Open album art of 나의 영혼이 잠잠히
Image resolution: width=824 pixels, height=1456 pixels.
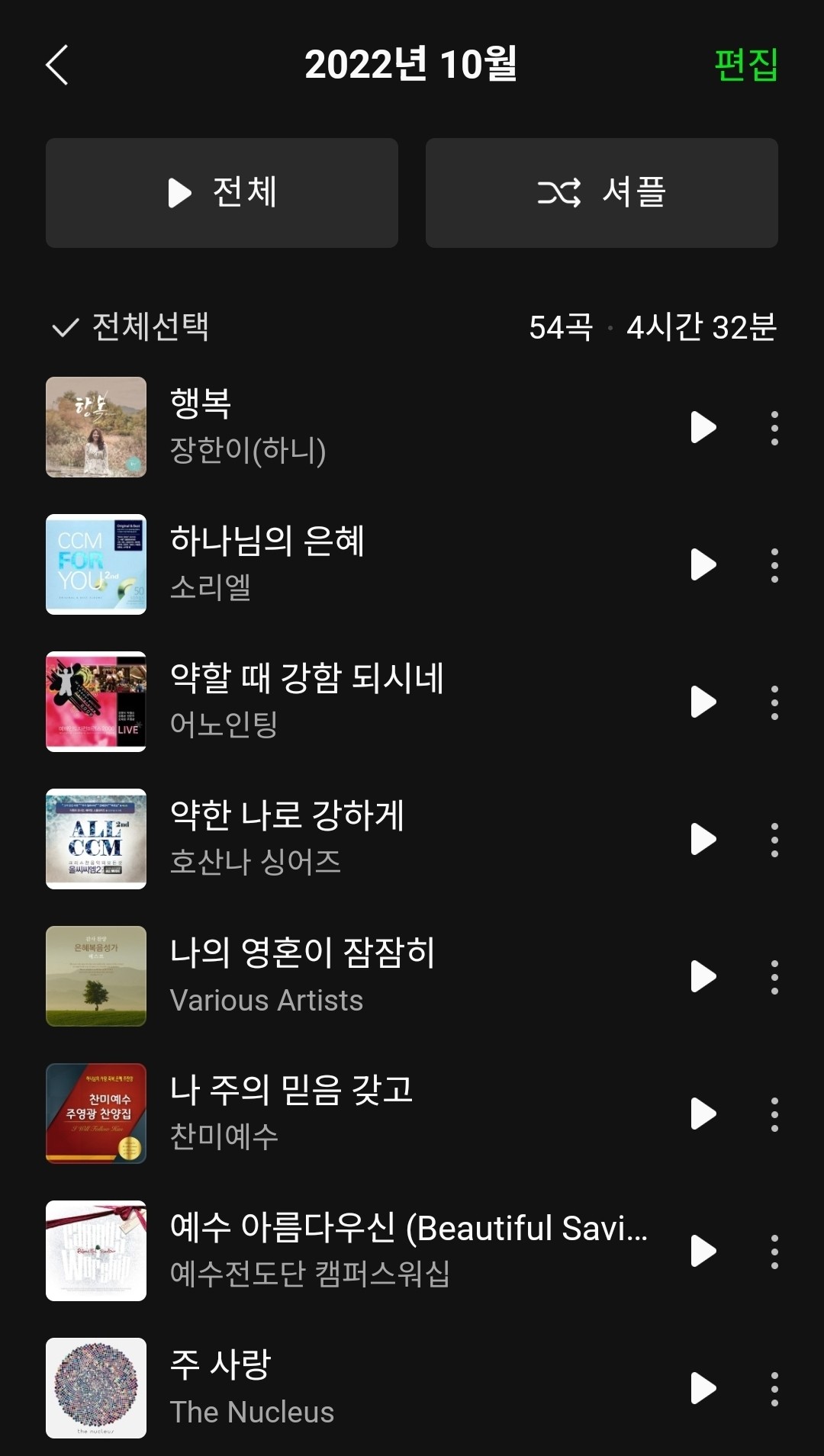pyautogui.click(x=96, y=976)
